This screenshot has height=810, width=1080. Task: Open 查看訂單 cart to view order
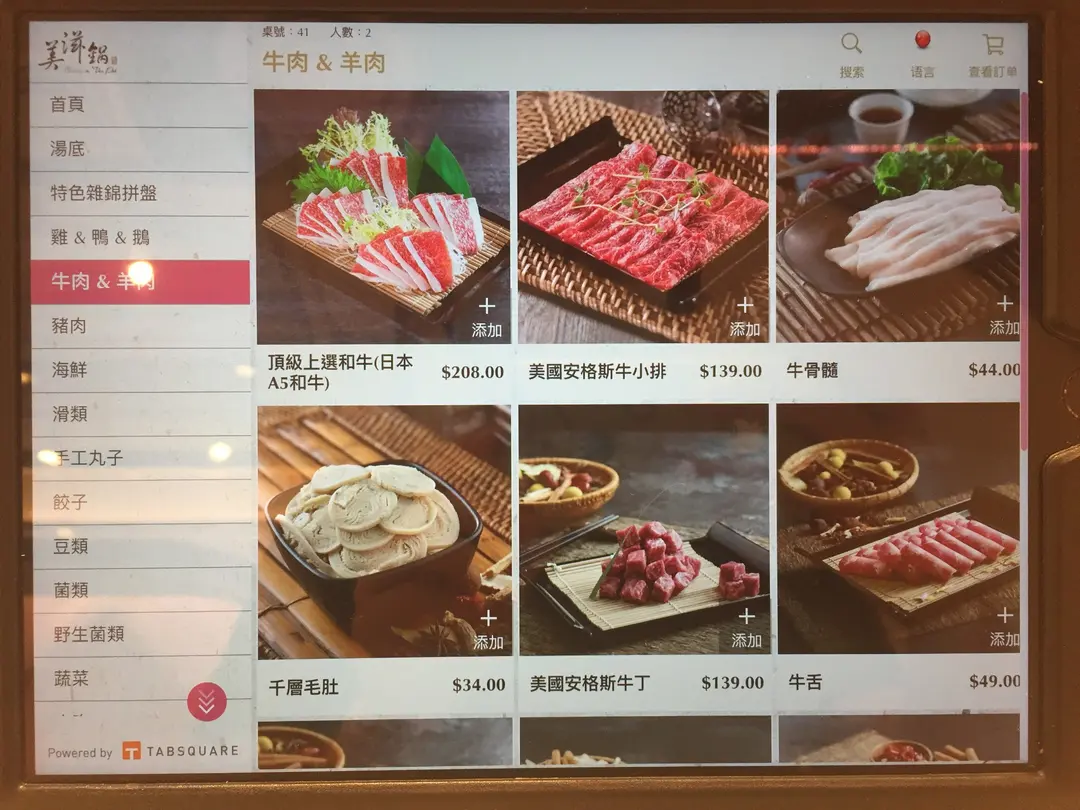tap(992, 54)
